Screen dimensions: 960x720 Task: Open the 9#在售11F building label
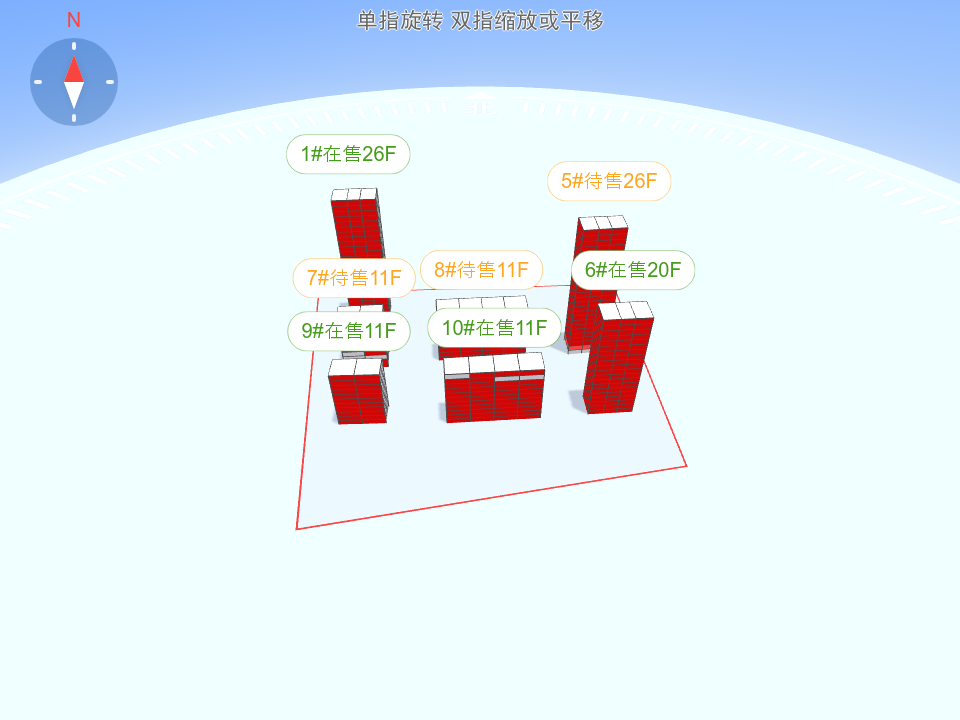[348, 331]
